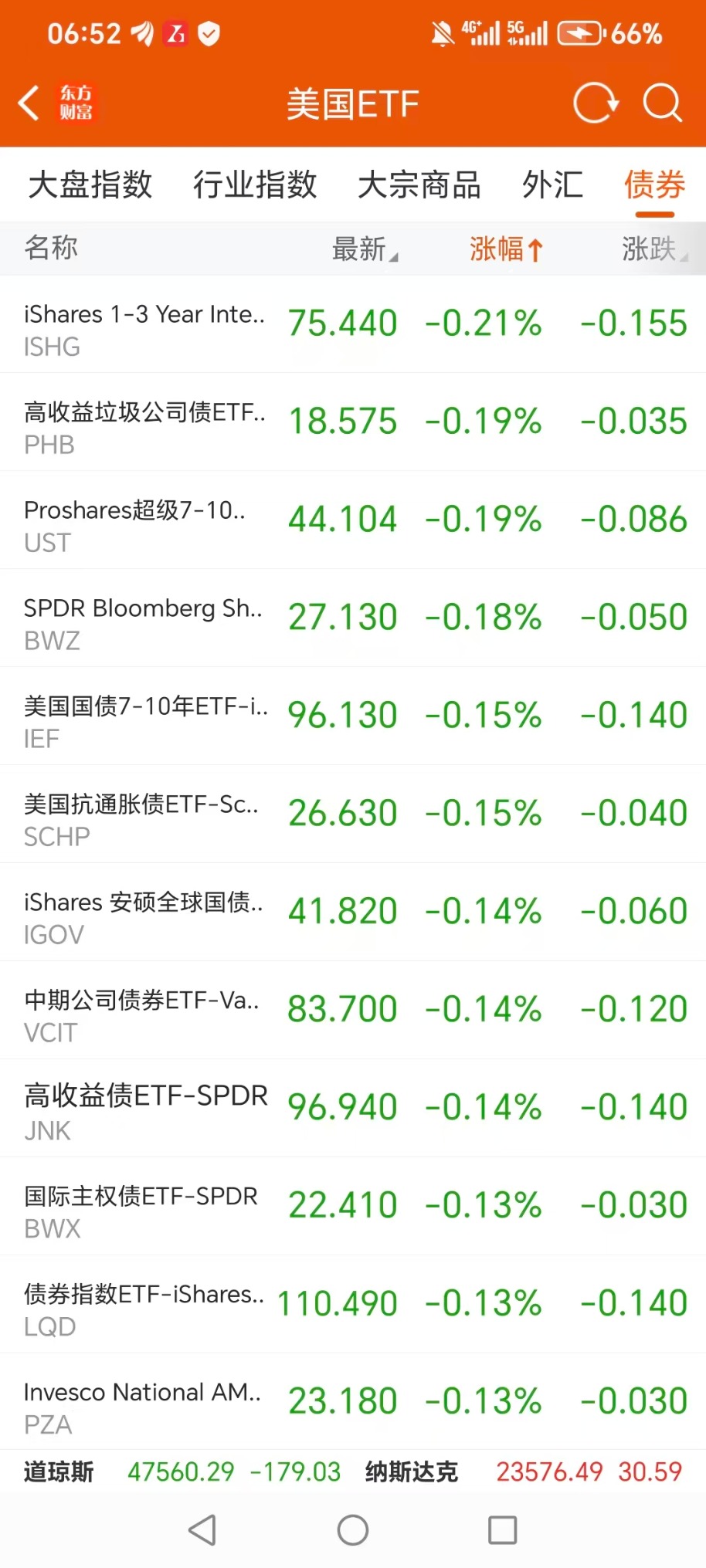The height and width of the screenshot is (1568, 706).
Task: Switch to the 行业指数 tab
Action: coord(255,185)
